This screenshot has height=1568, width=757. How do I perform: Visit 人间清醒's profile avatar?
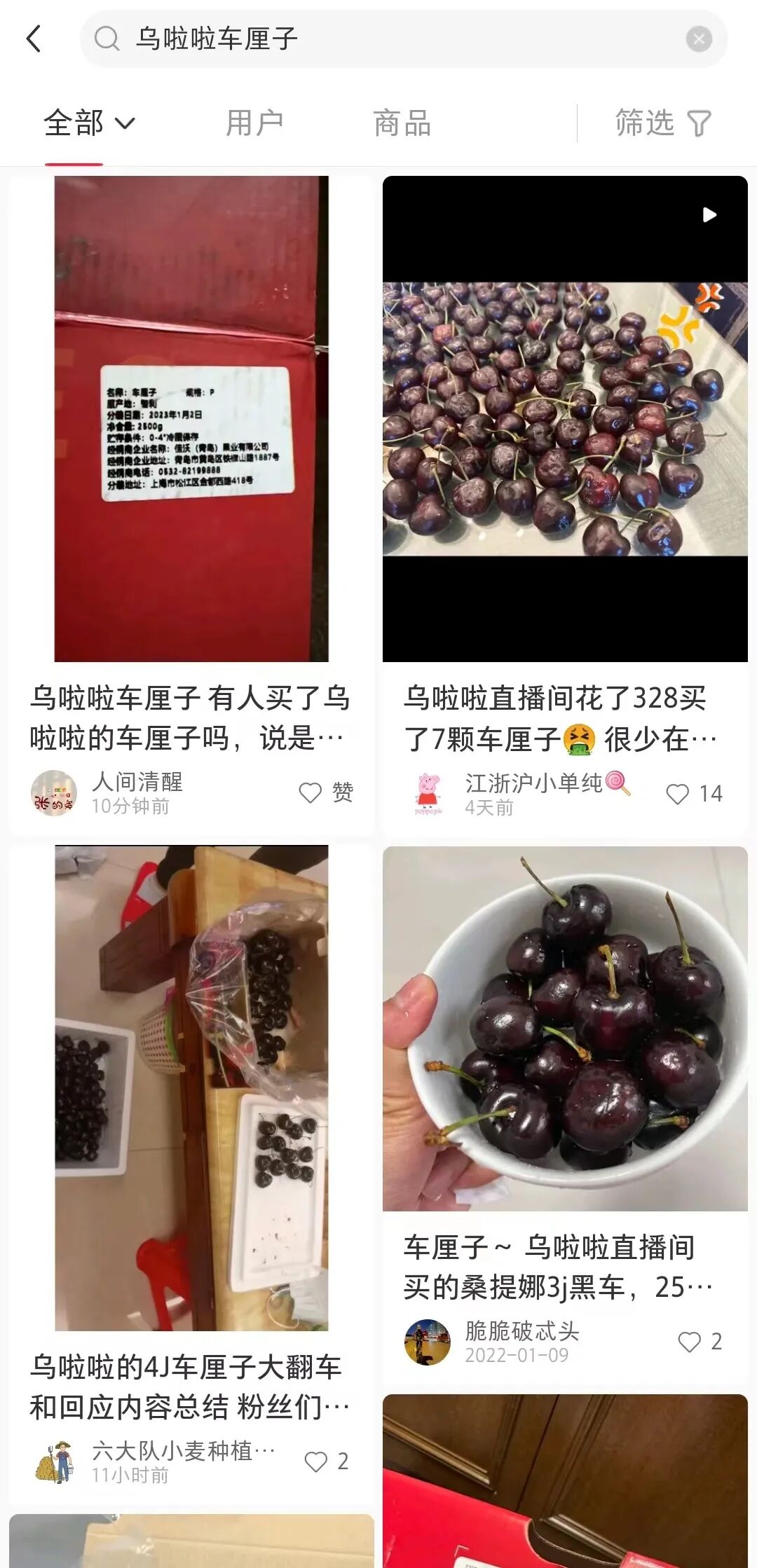(x=54, y=793)
